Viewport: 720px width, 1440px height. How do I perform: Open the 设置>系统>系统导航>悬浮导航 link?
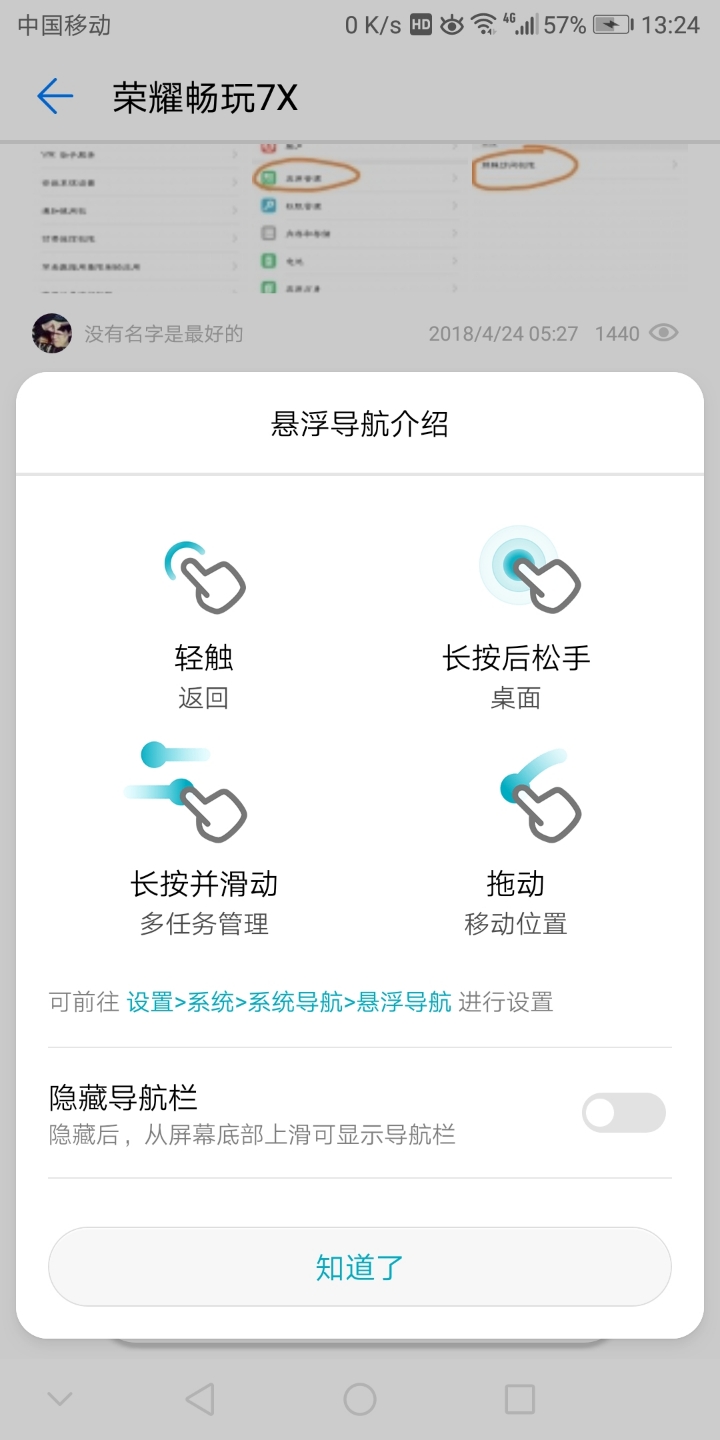(x=289, y=1002)
